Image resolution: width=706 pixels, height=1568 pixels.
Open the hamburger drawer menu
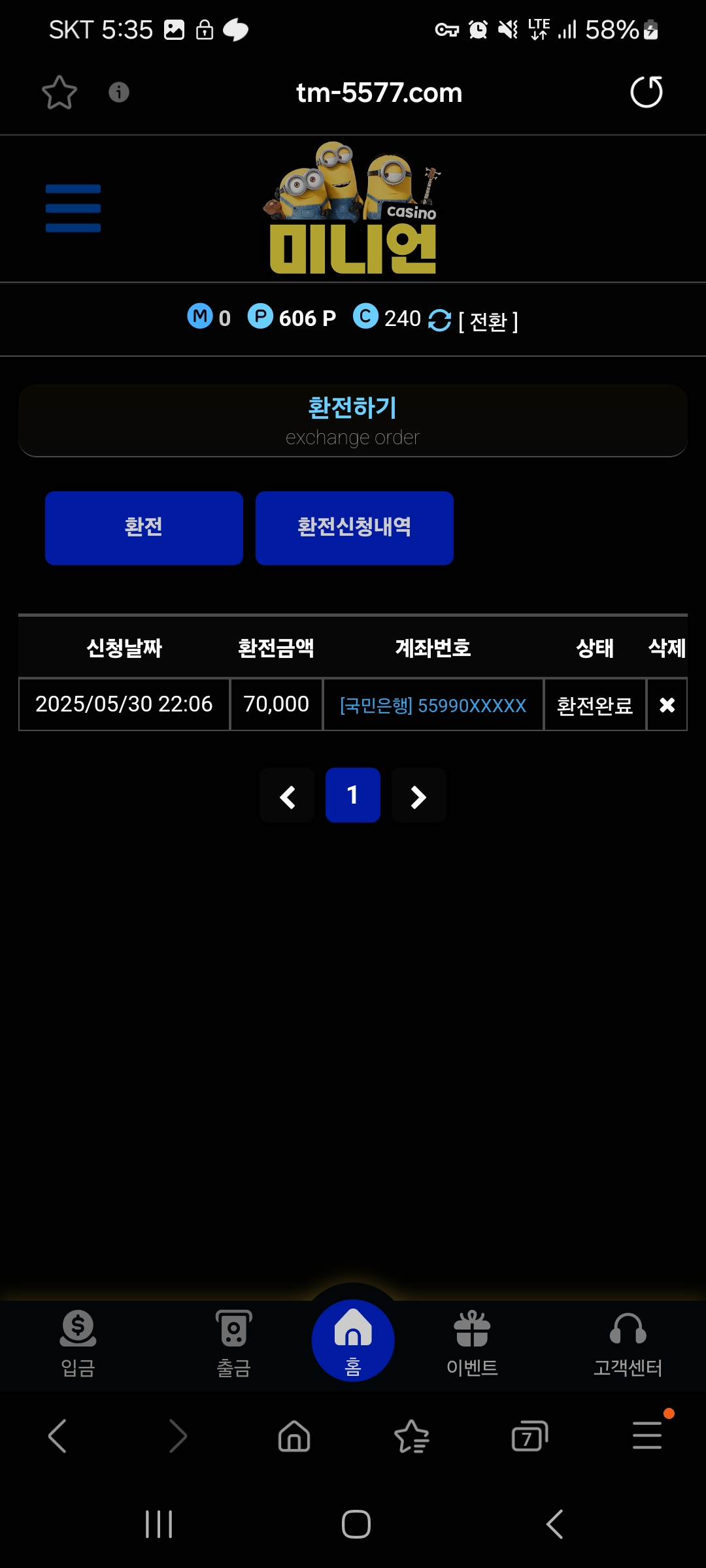click(x=73, y=208)
